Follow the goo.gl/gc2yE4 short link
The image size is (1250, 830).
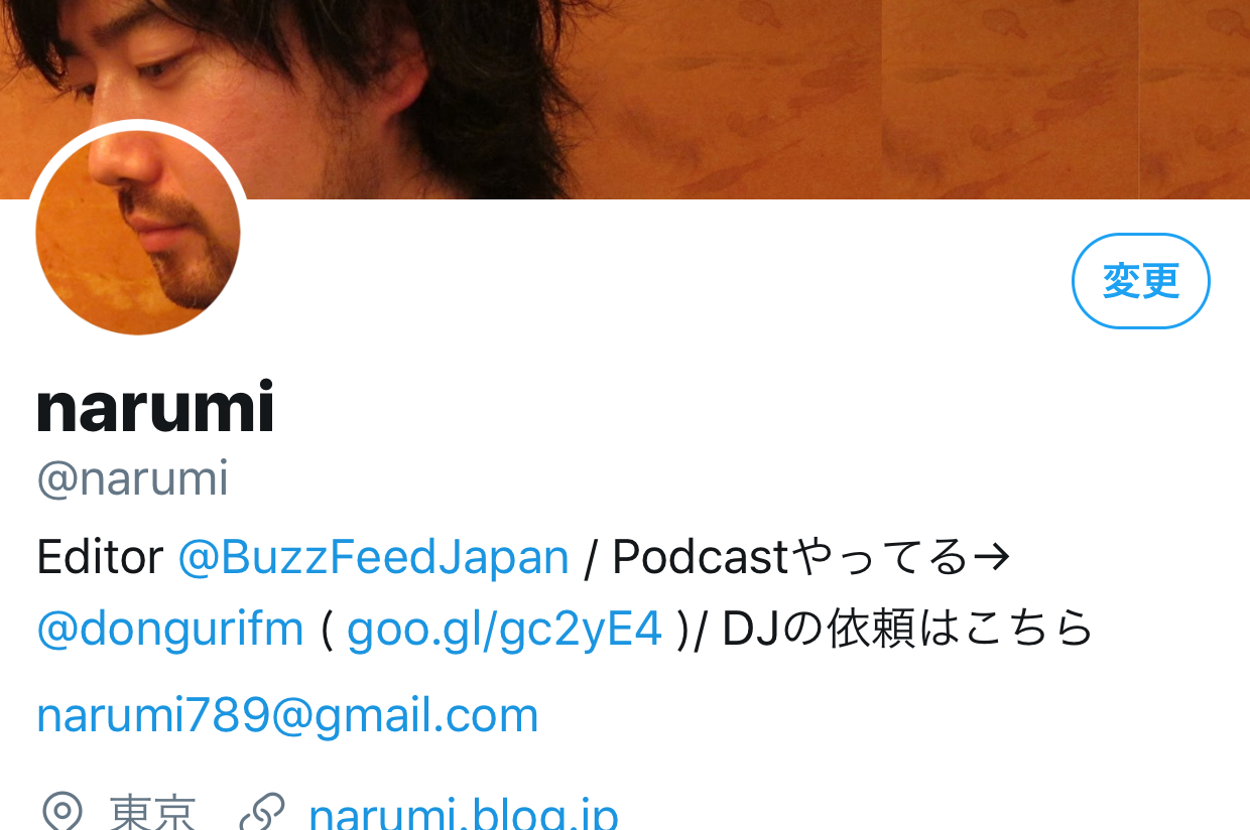coord(504,628)
